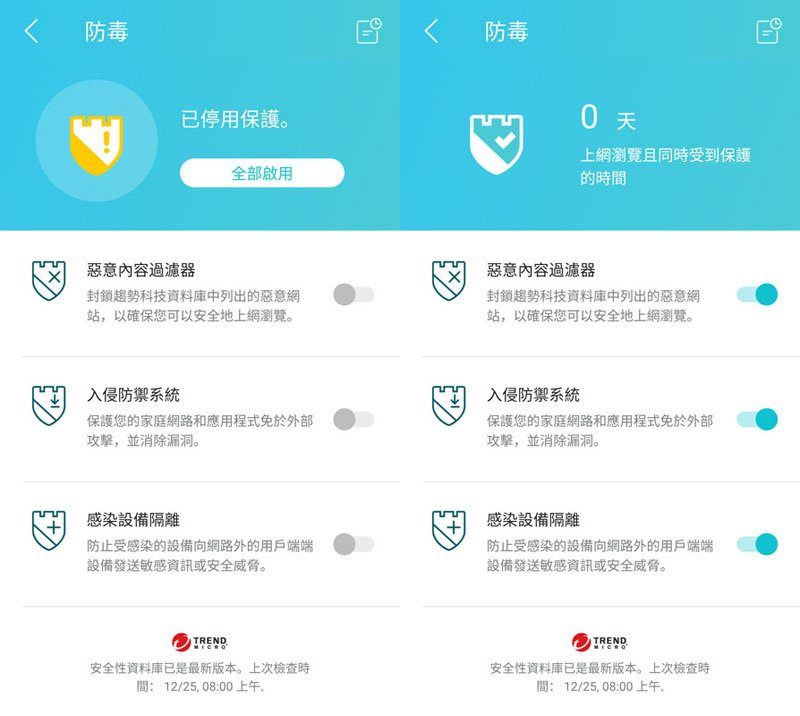Enable the switched-off 惡意內容過濾器 toggle
Image resolution: width=800 pixels, height=716 pixels.
tap(354, 294)
